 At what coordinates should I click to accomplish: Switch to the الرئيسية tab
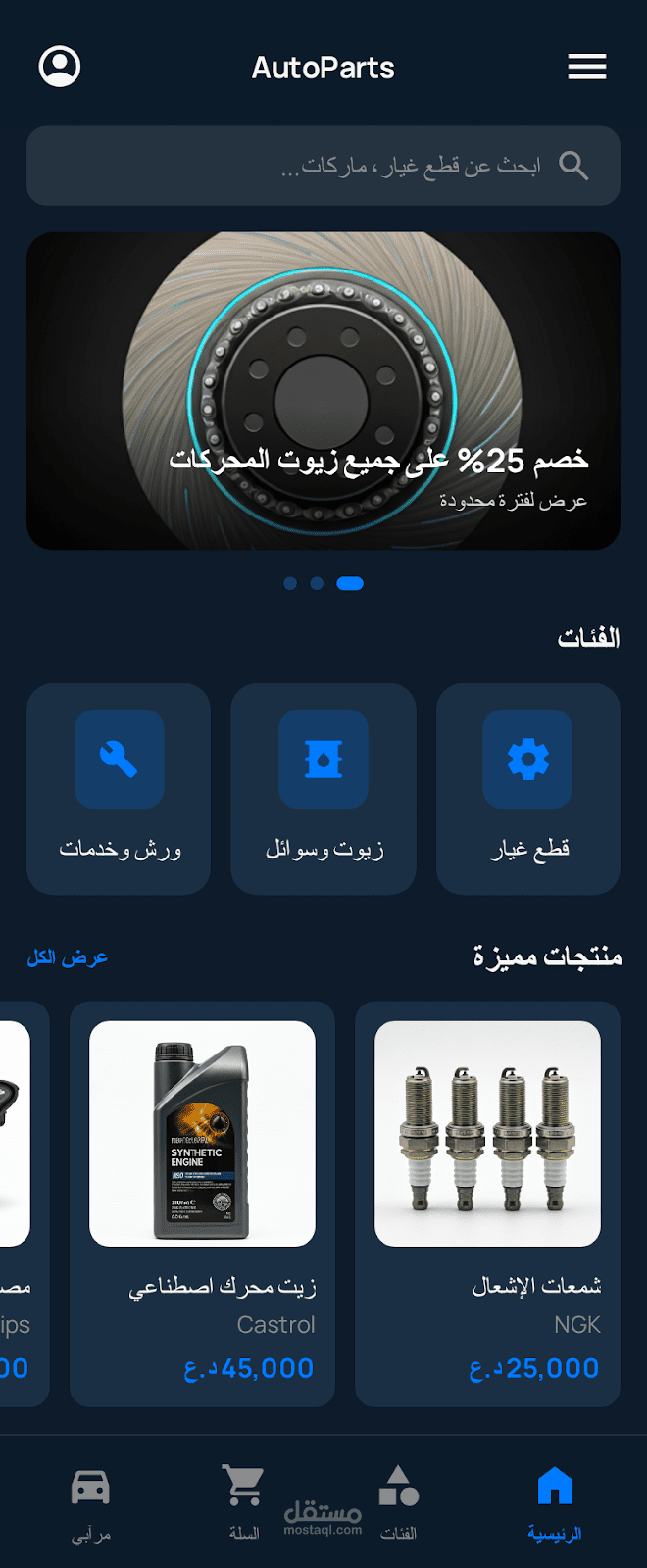coord(555,1502)
